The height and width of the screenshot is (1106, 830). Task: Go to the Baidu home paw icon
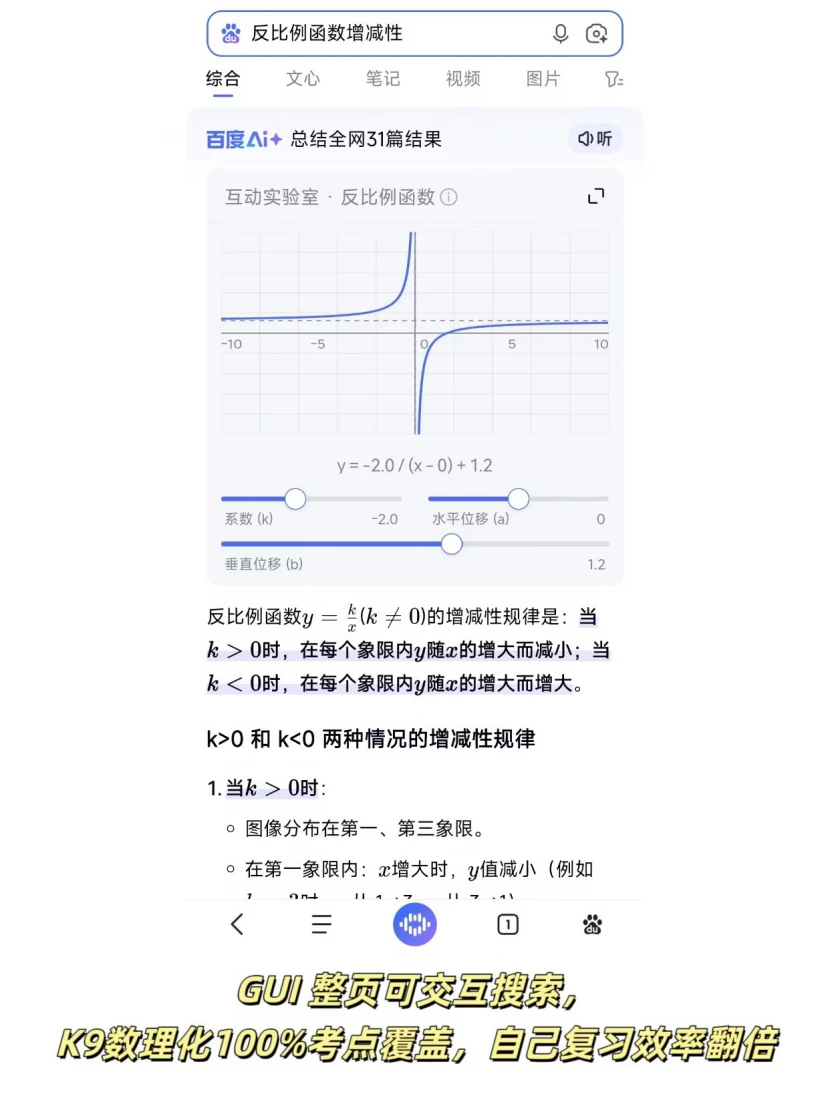[x=592, y=924]
